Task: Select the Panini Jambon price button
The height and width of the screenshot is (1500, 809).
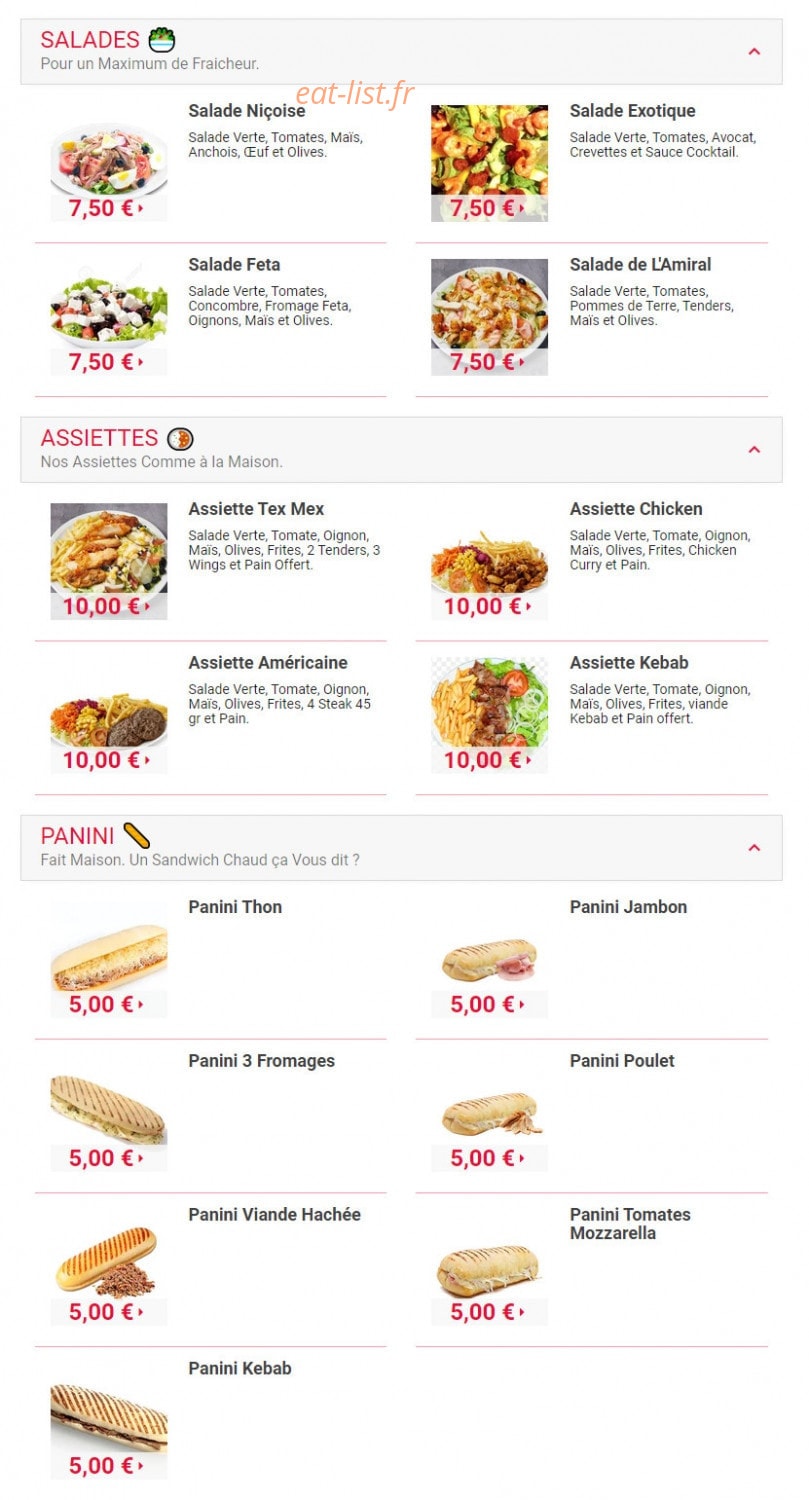Action: (x=489, y=1004)
